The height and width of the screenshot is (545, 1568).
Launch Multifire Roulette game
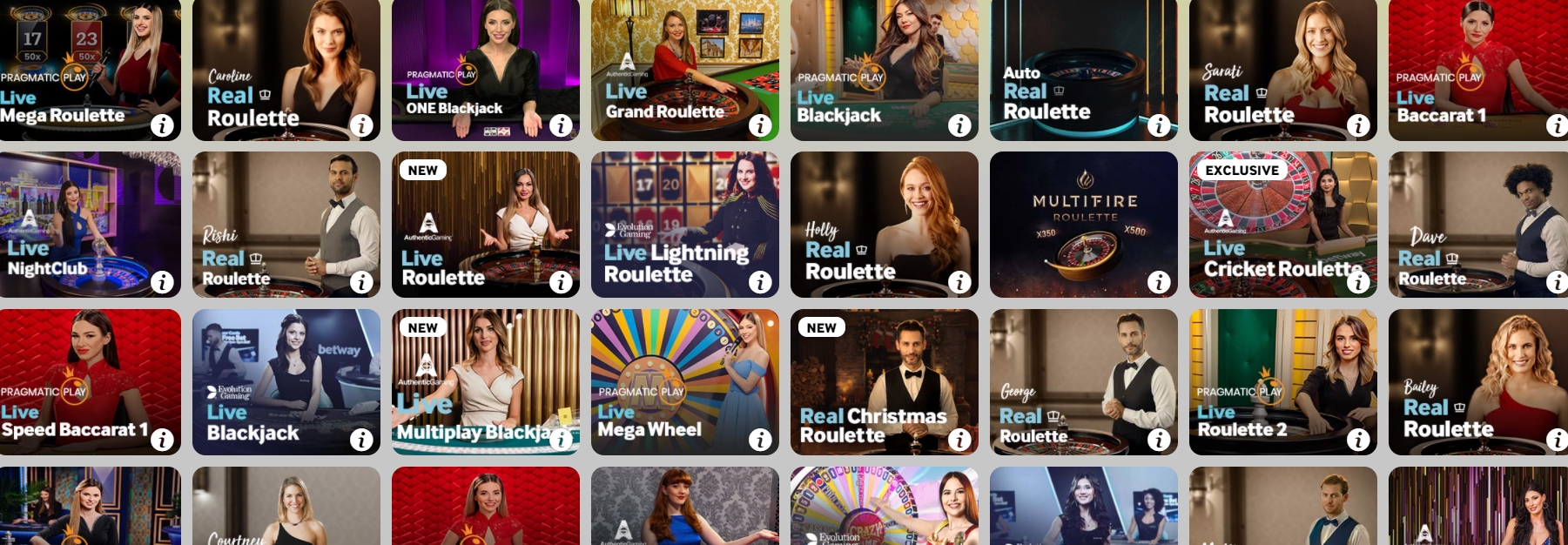pyautogui.click(x=1083, y=225)
